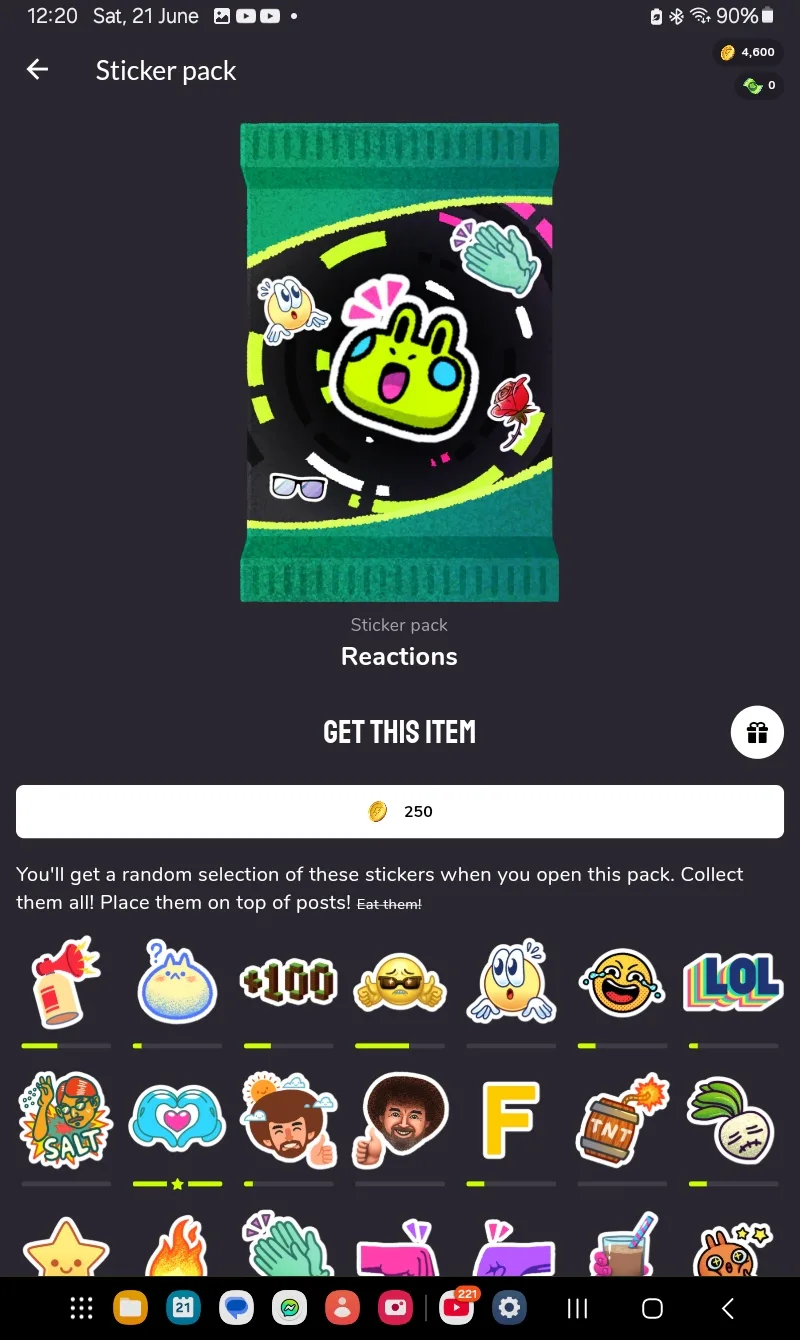The width and height of the screenshot is (800, 1340).
Task: Buy the pack for 250 coins
Action: (x=399, y=811)
